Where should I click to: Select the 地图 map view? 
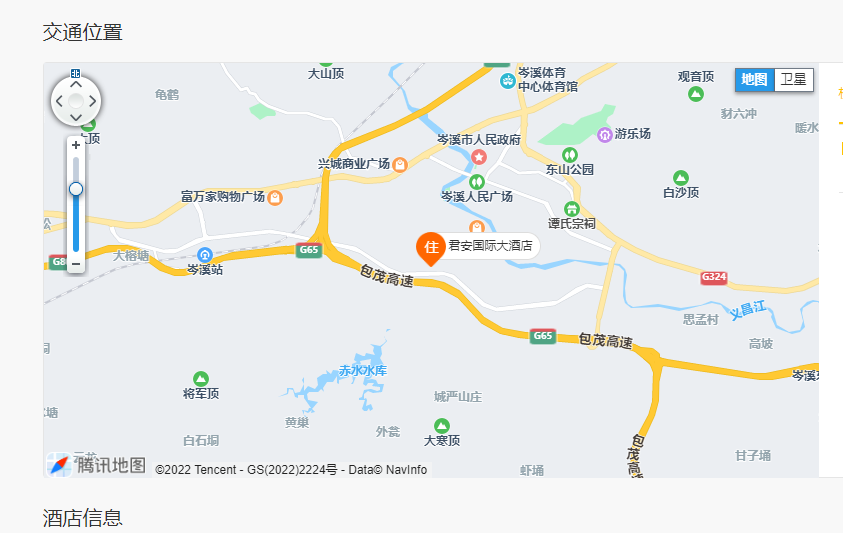click(x=755, y=80)
